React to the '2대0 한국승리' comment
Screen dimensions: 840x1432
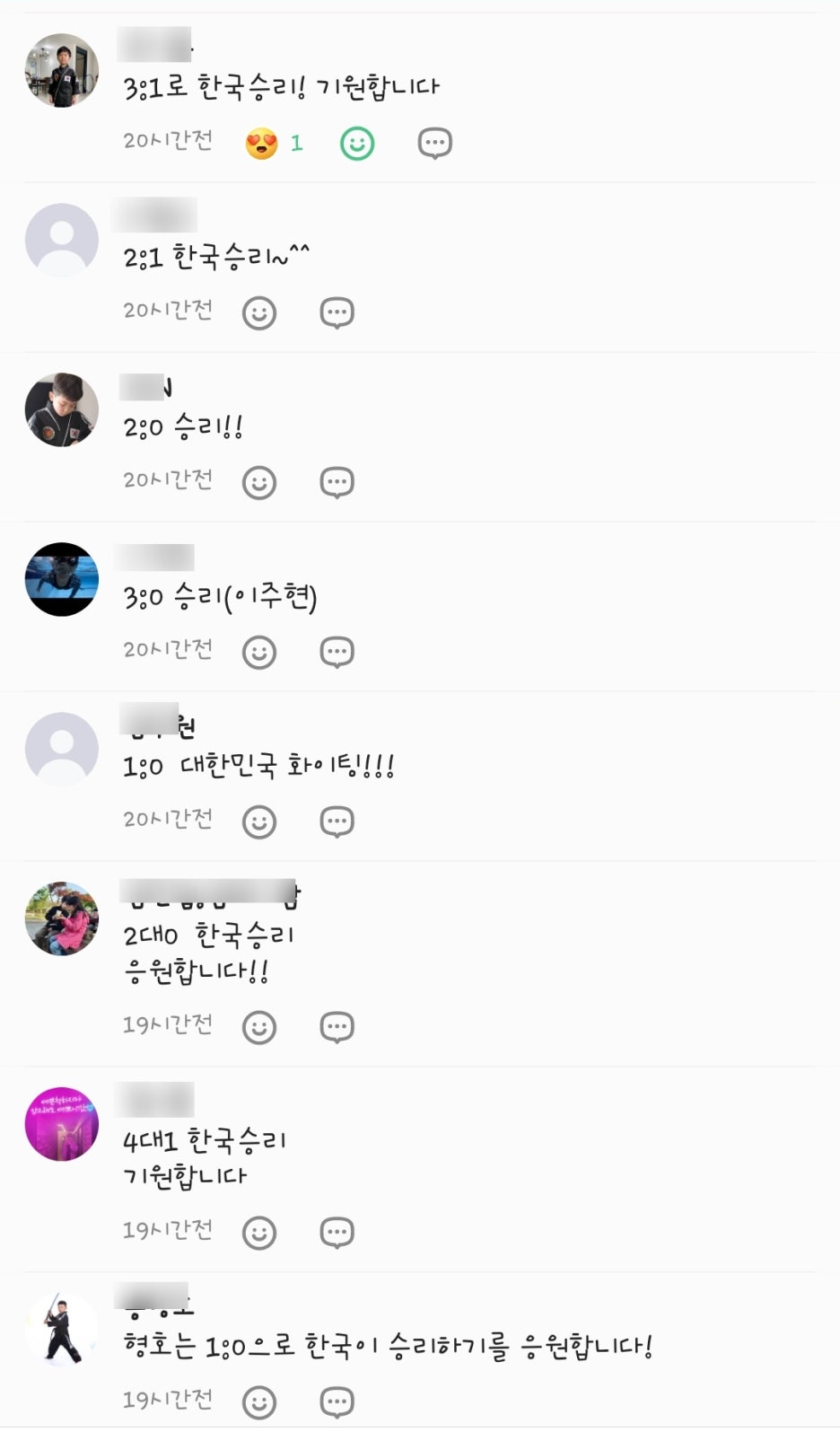(259, 1027)
